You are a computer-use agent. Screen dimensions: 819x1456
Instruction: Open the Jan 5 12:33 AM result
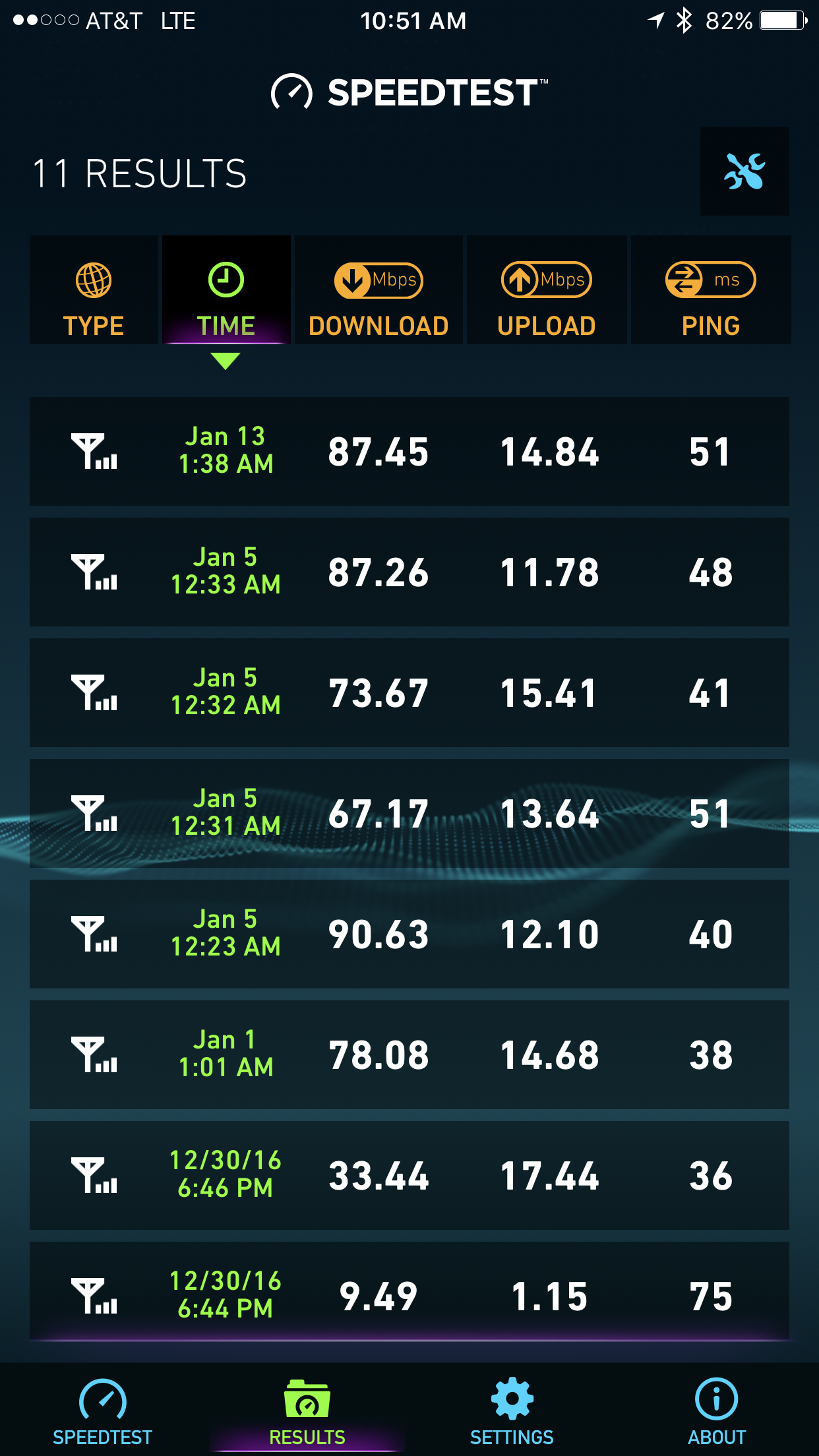[409, 572]
